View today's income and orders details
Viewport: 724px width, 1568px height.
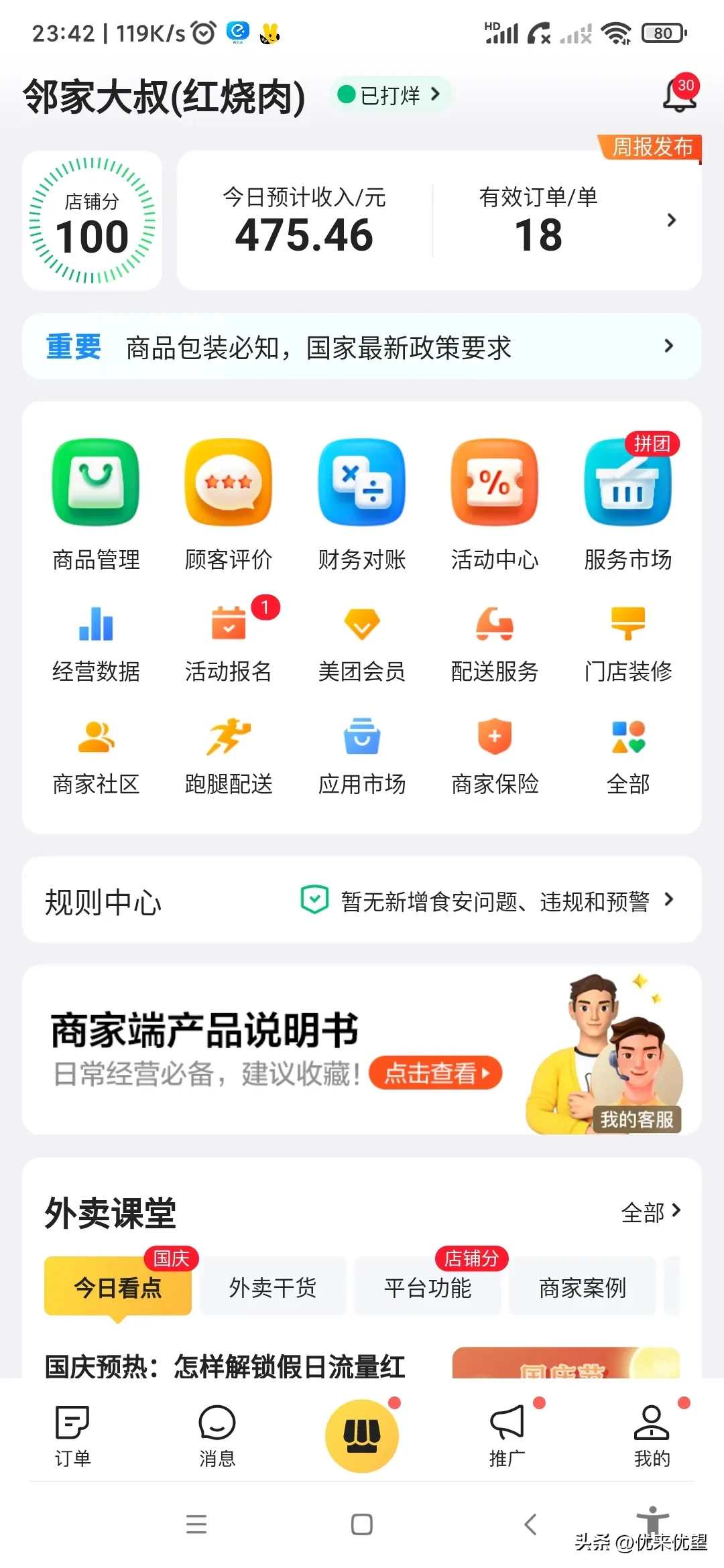[x=439, y=221]
